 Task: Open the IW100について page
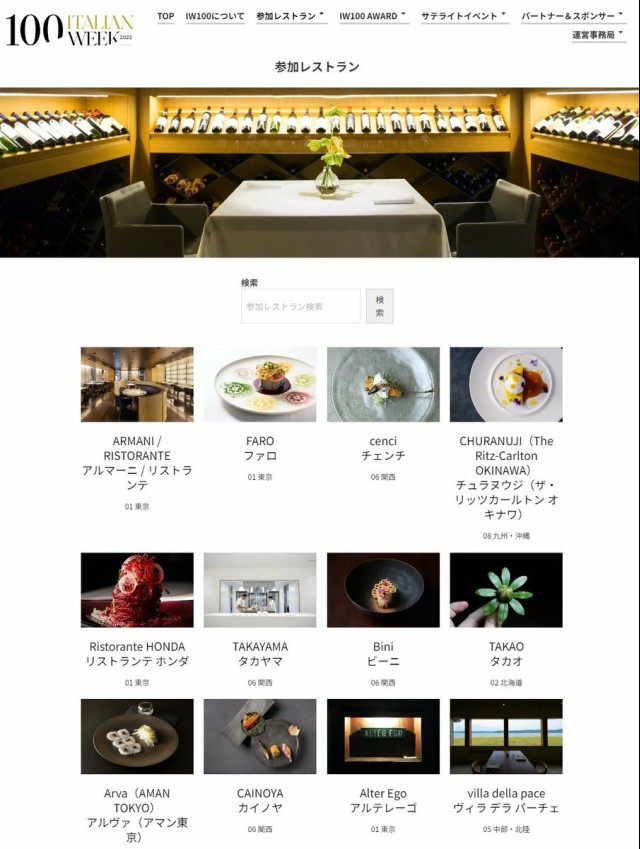click(x=215, y=16)
